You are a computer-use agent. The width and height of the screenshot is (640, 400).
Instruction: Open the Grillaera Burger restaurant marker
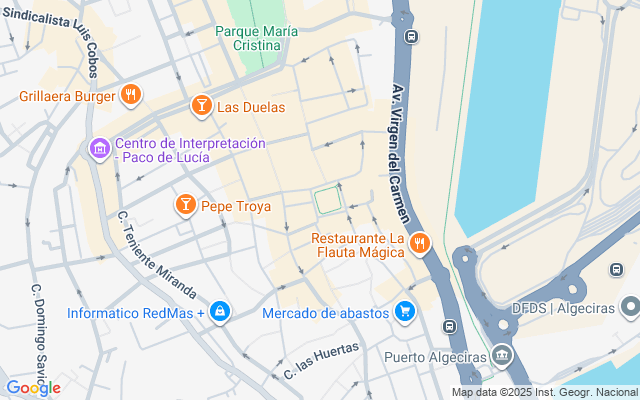click(x=130, y=96)
